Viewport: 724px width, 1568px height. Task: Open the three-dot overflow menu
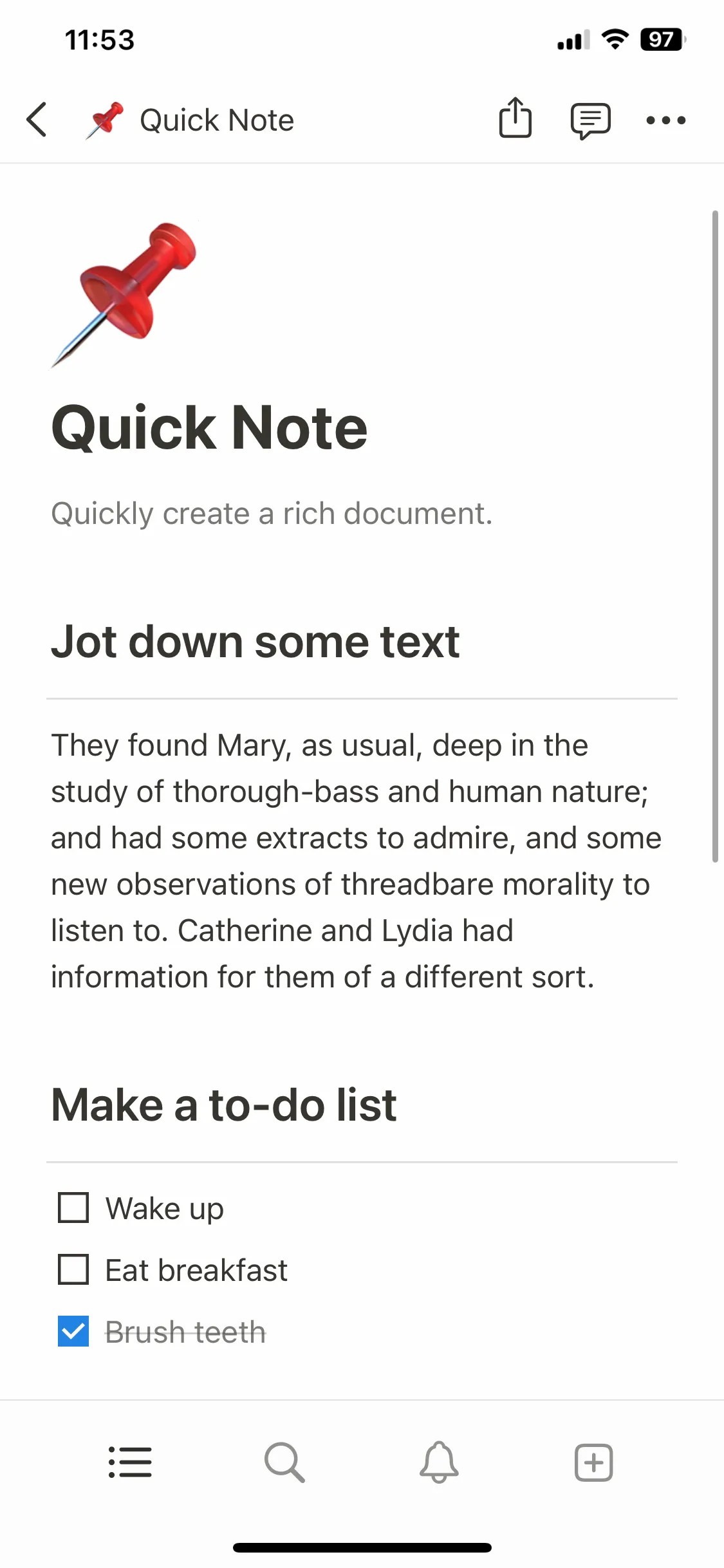(665, 120)
